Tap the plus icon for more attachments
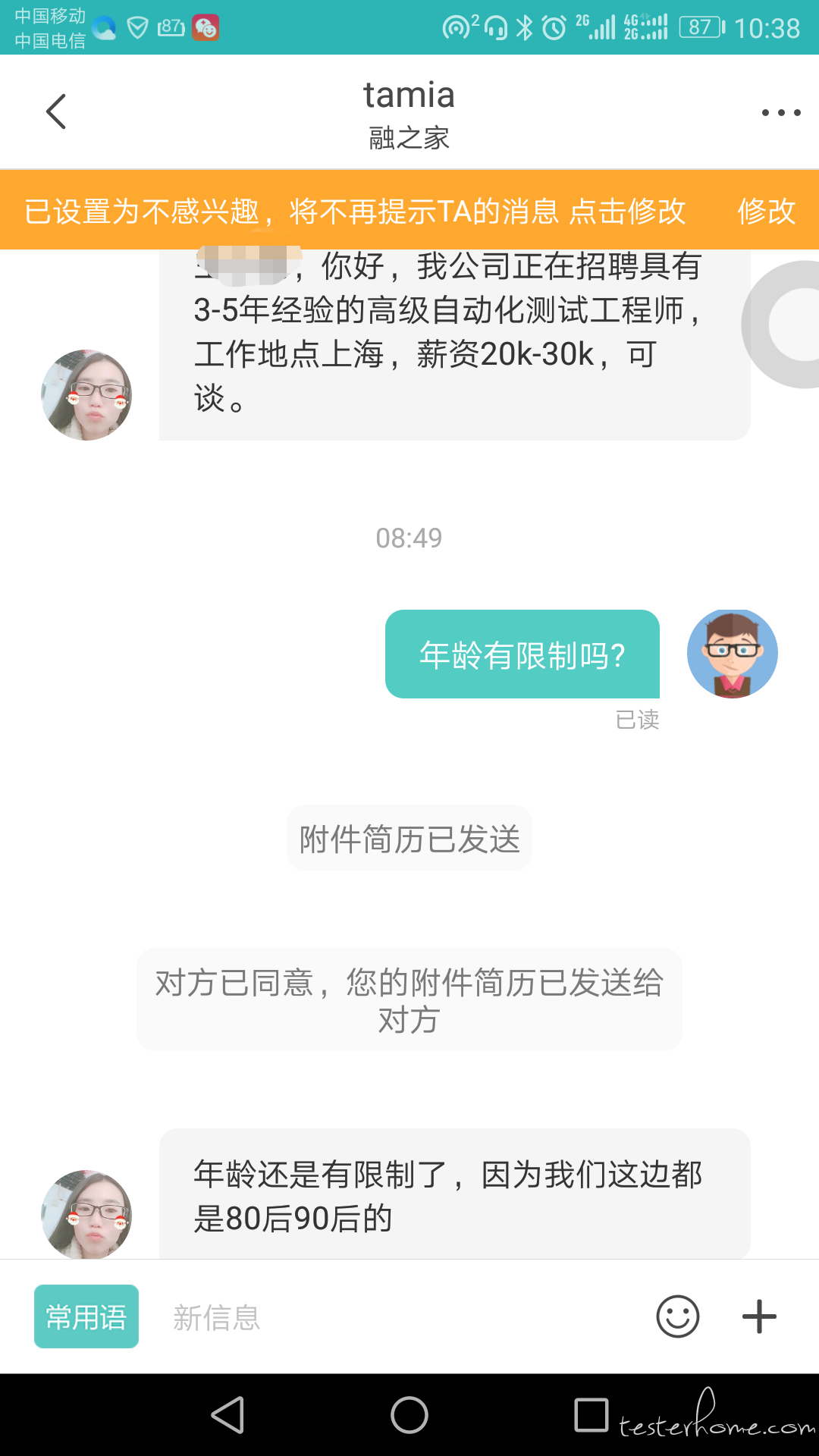 coord(759,1316)
